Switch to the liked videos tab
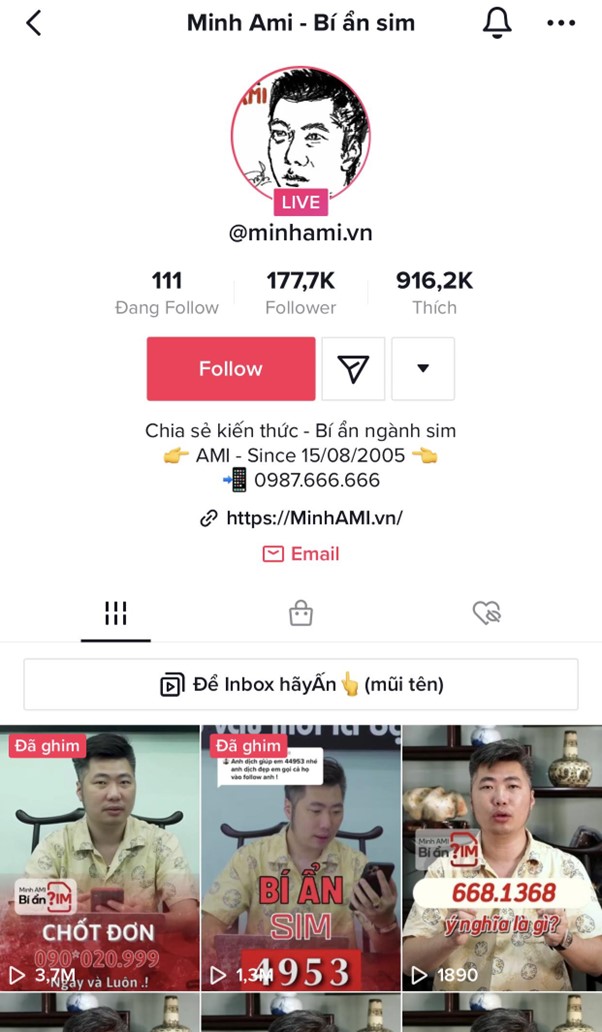The height and width of the screenshot is (1032, 602). (x=486, y=613)
